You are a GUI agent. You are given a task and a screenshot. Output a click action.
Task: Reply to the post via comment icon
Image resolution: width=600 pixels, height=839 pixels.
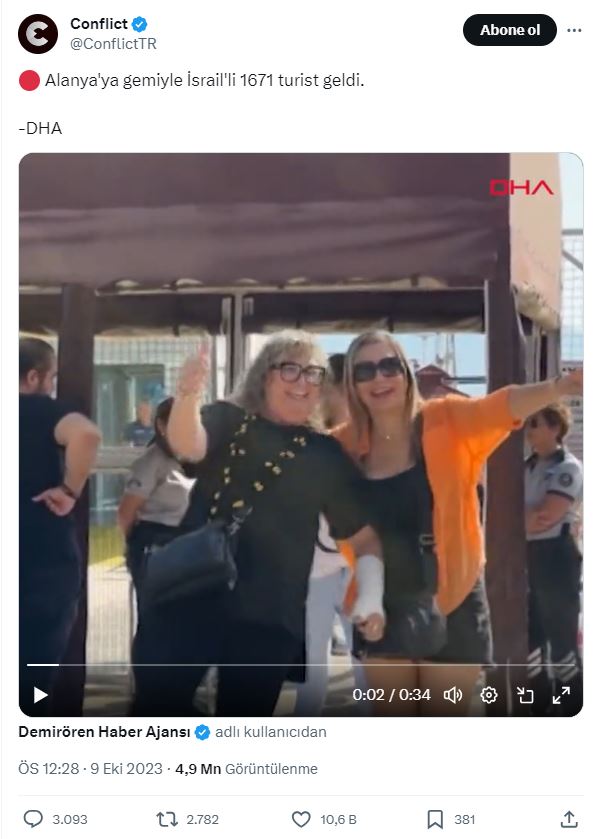tap(33, 819)
